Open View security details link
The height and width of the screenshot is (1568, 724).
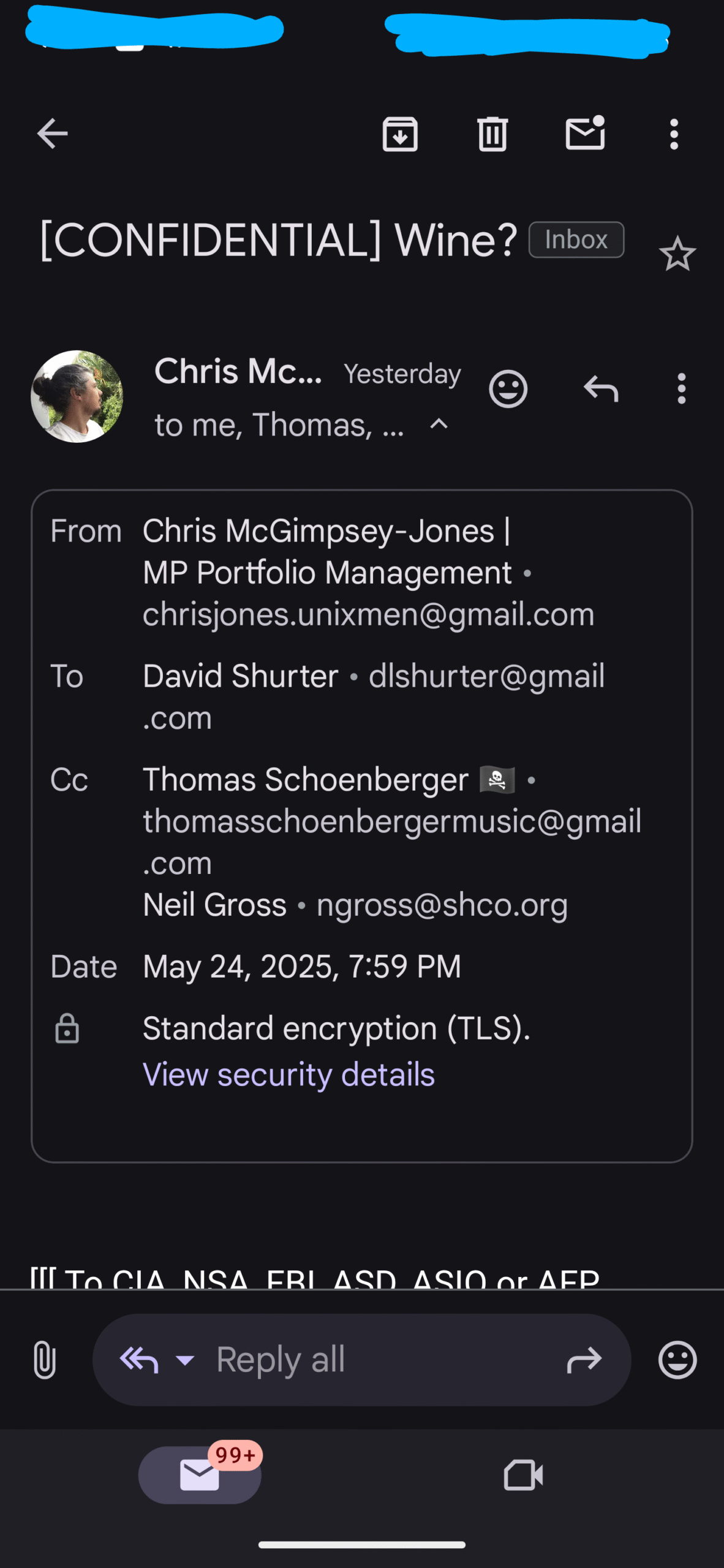tap(288, 1074)
